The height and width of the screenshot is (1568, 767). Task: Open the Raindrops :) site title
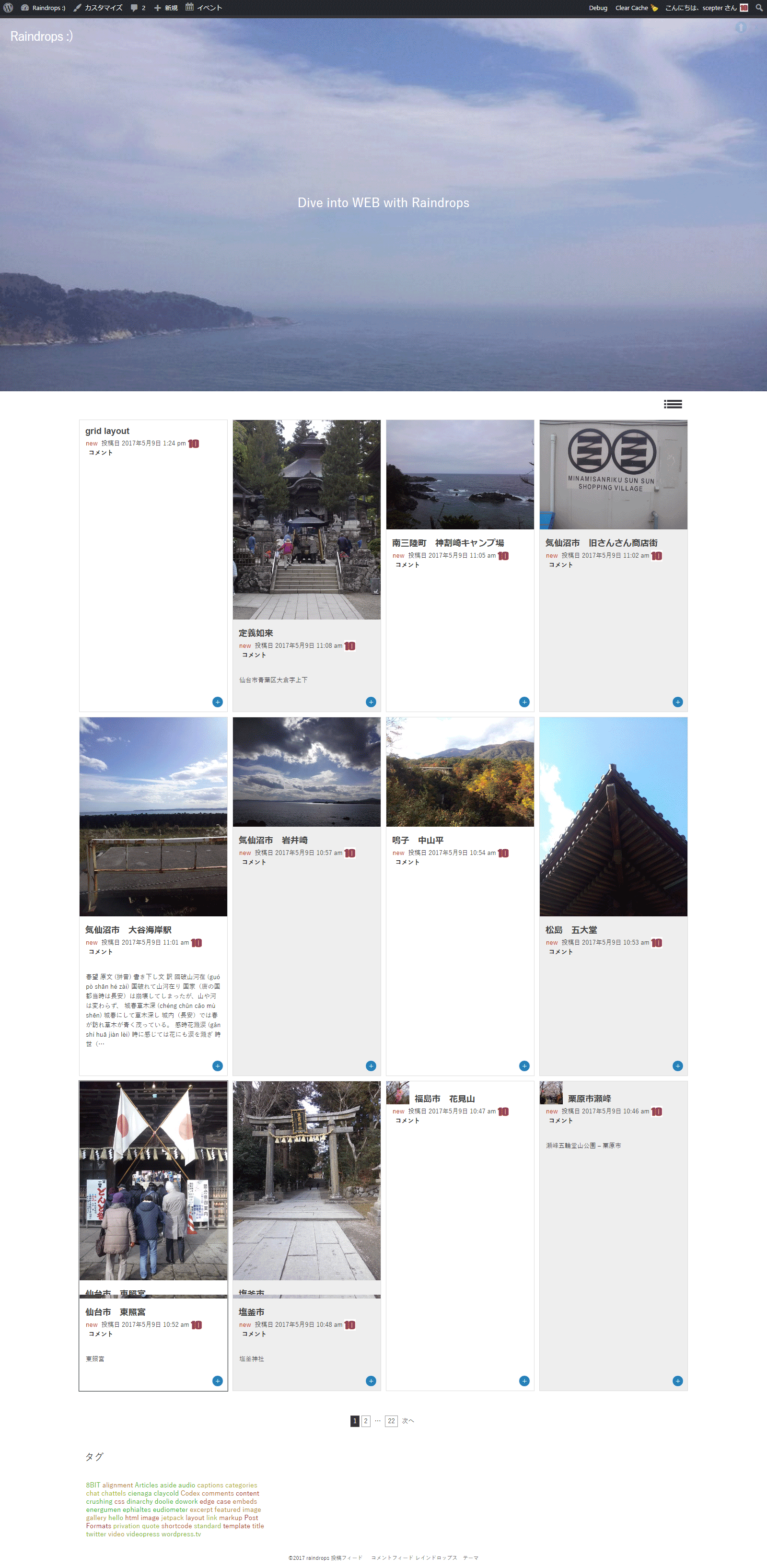[x=41, y=36]
